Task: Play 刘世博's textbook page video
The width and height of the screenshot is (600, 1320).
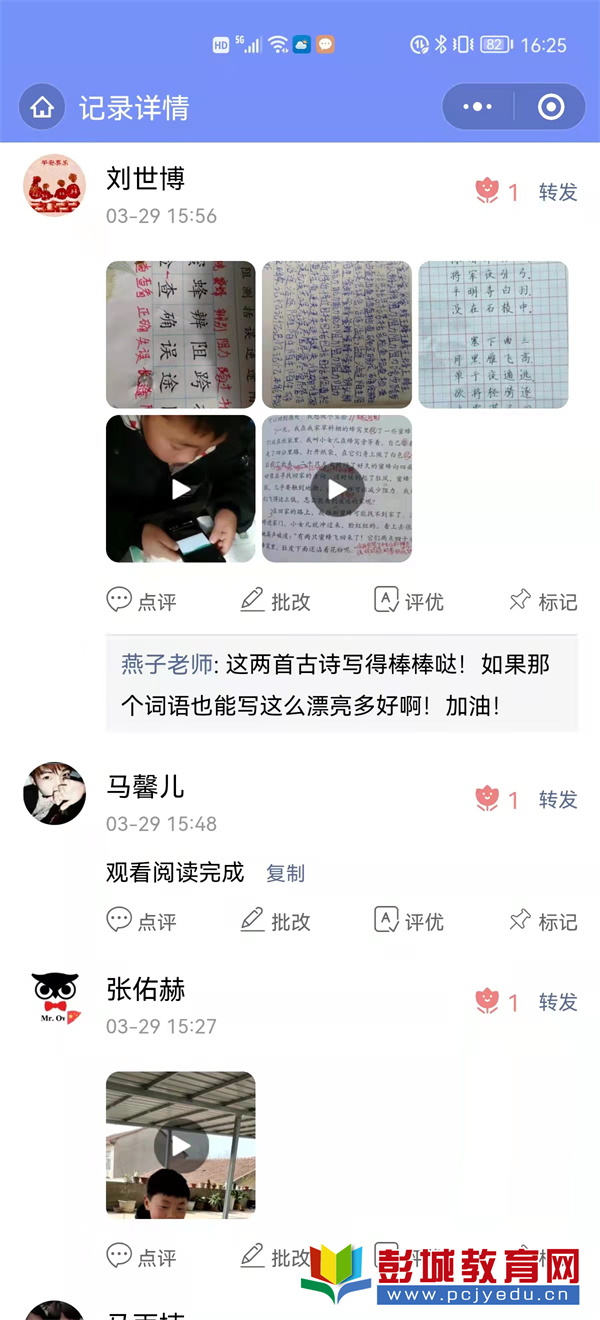Action: [337, 489]
